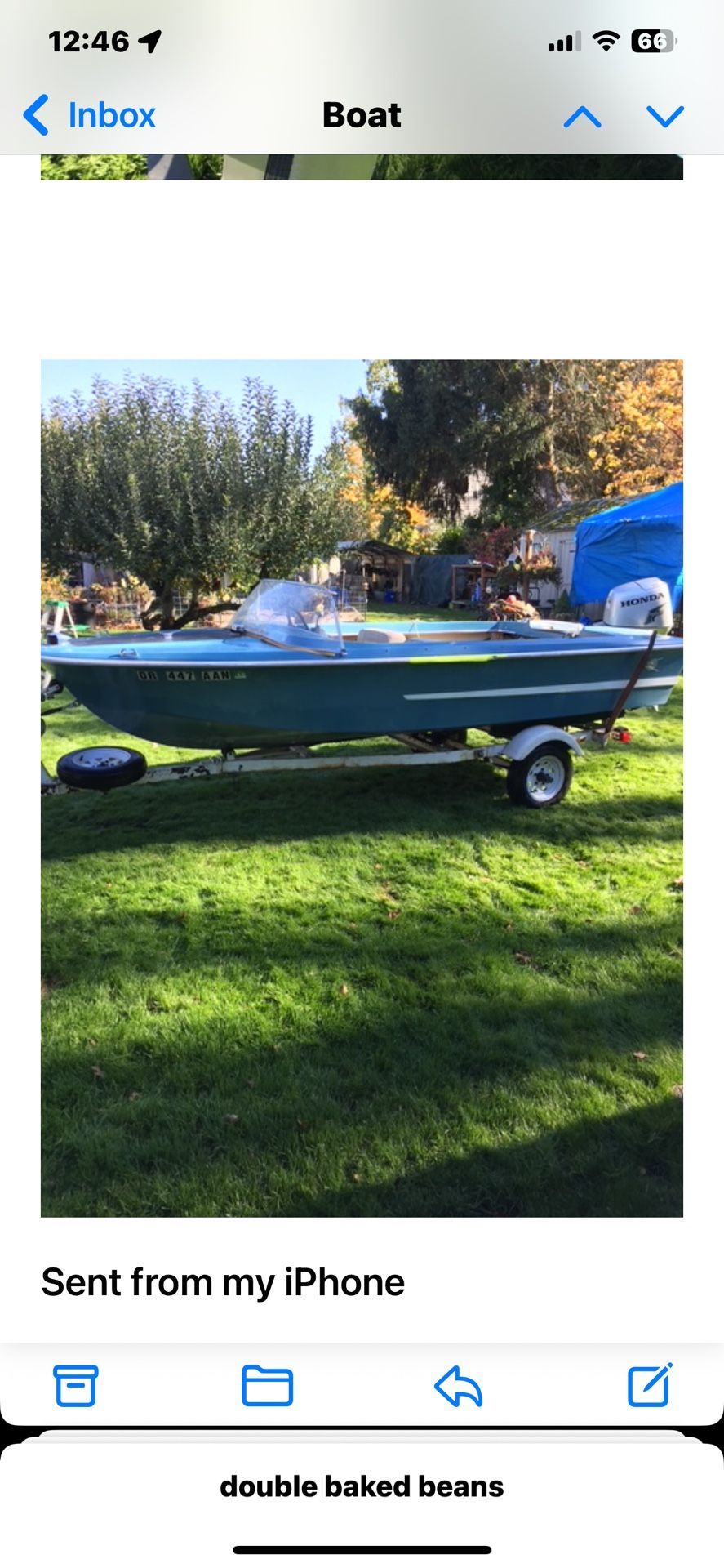Open the boat photo attachment

pyautogui.click(x=362, y=788)
